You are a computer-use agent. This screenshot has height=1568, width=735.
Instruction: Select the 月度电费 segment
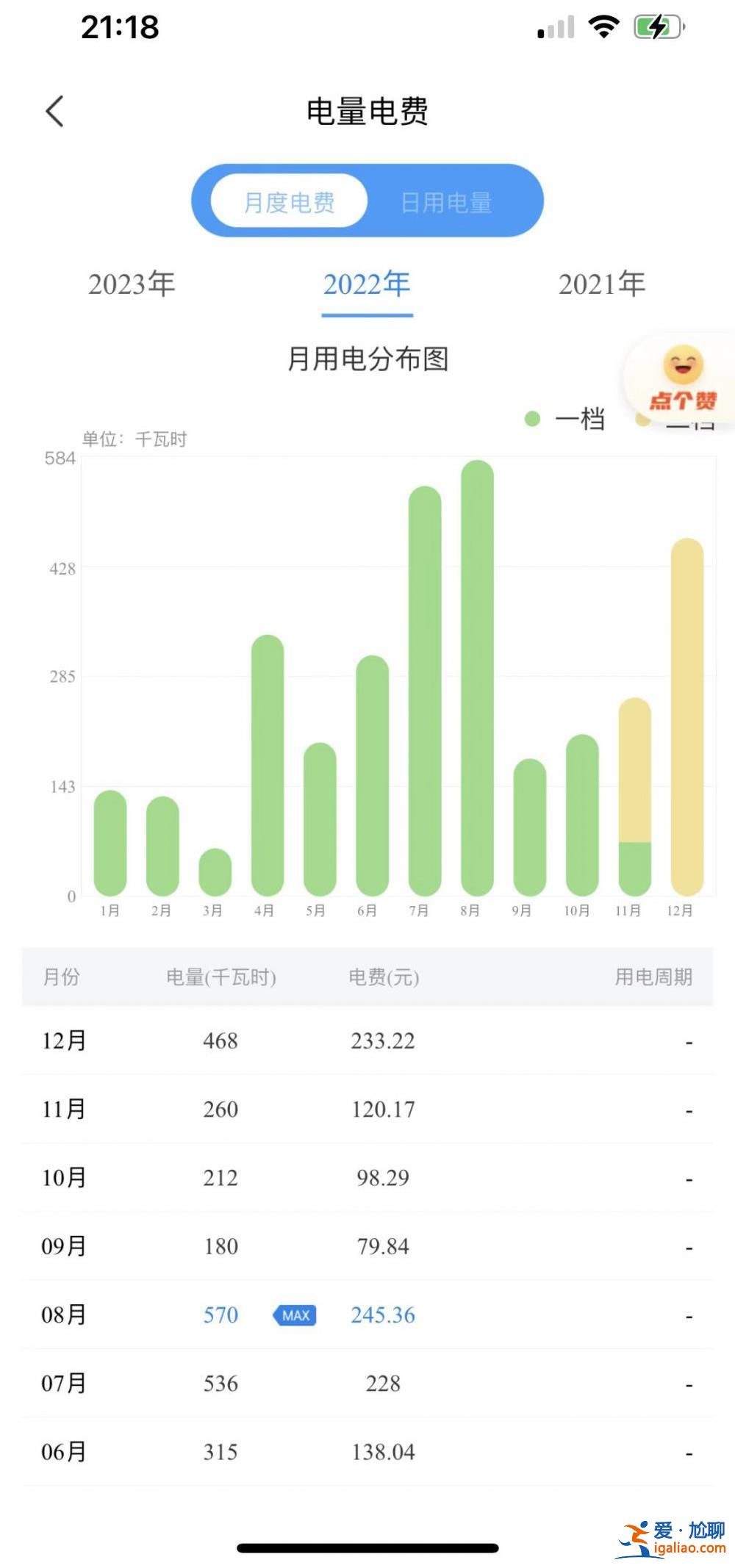[289, 201]
